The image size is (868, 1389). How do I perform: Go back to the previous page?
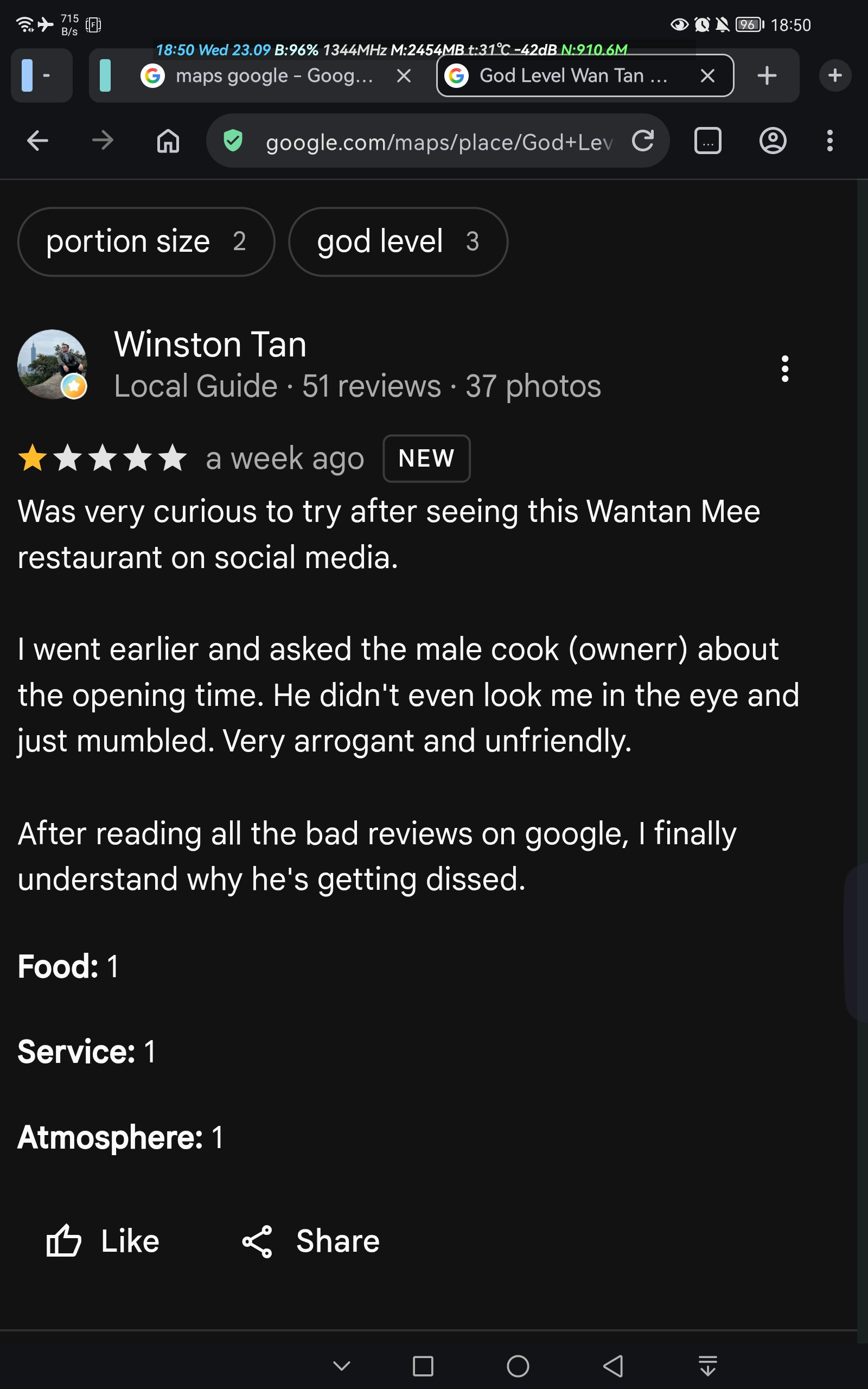click(38, 141)
